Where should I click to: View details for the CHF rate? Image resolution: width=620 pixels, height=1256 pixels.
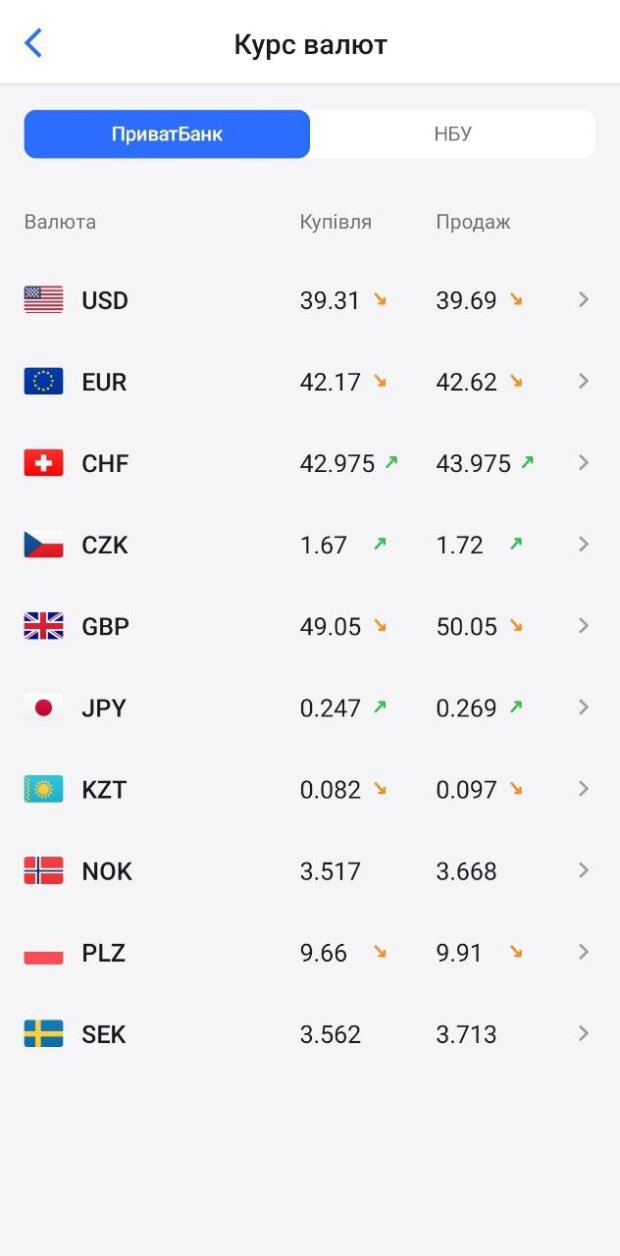pos(310,463)
